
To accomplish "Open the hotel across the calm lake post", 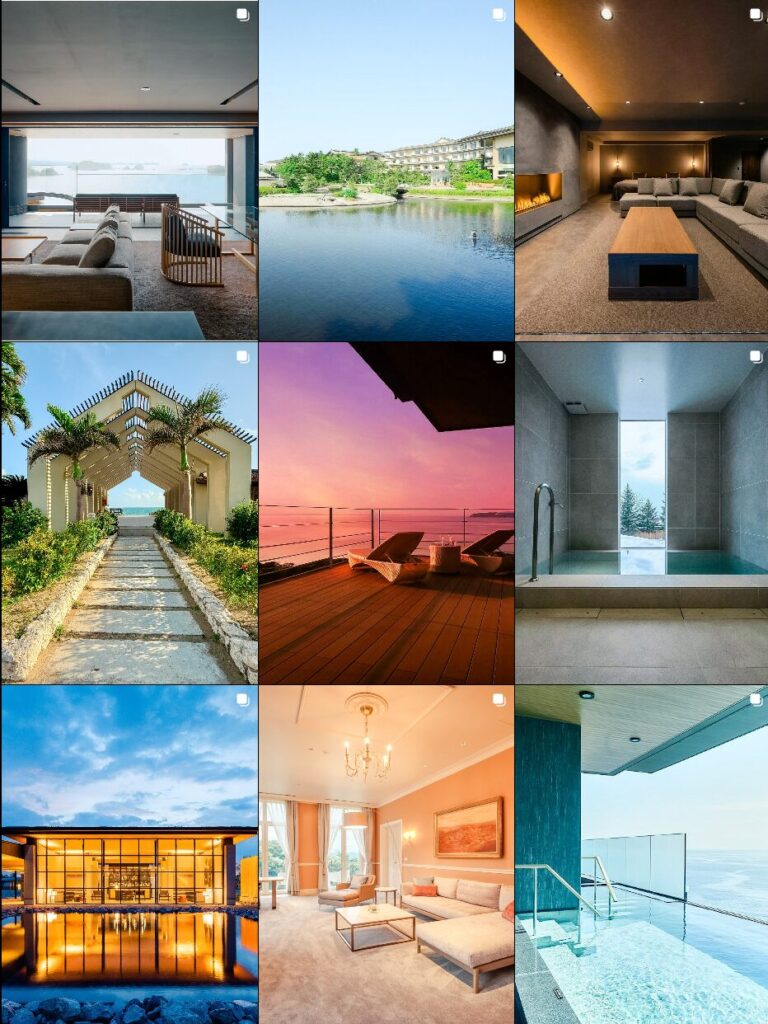I will tap(386, 170).
